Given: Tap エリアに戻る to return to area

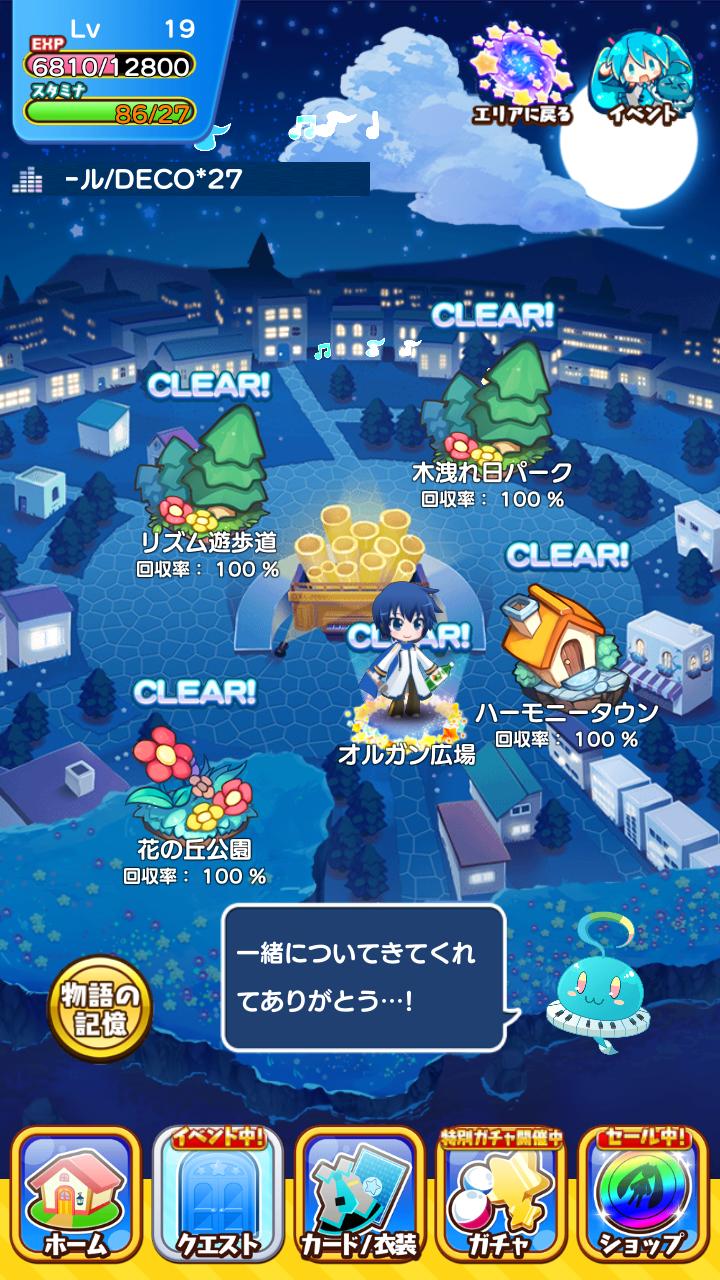Looking at the screenshot, I should pyautogui.click(x=523, y=76).
